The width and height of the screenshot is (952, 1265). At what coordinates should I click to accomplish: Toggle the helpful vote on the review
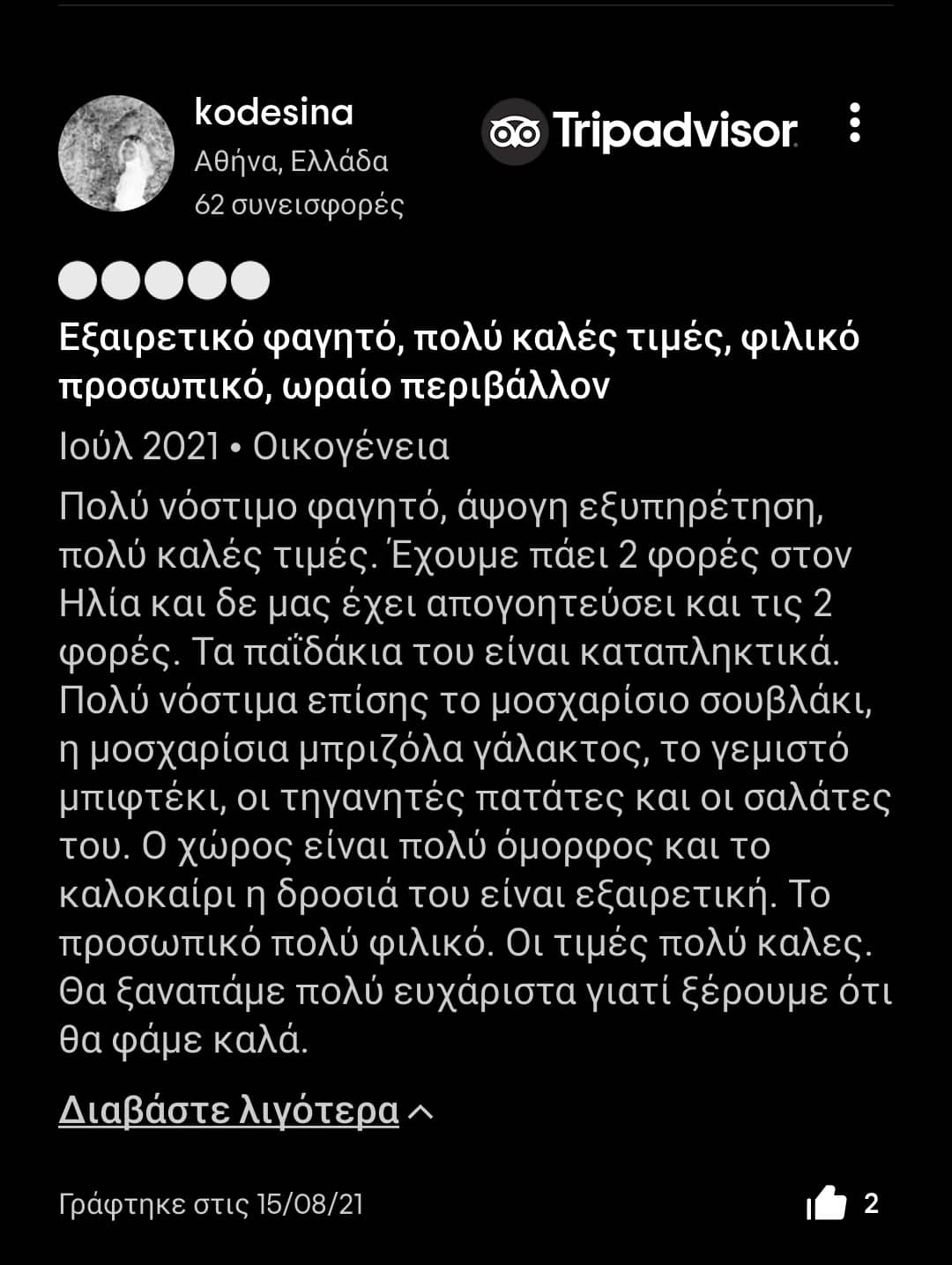827,1201
